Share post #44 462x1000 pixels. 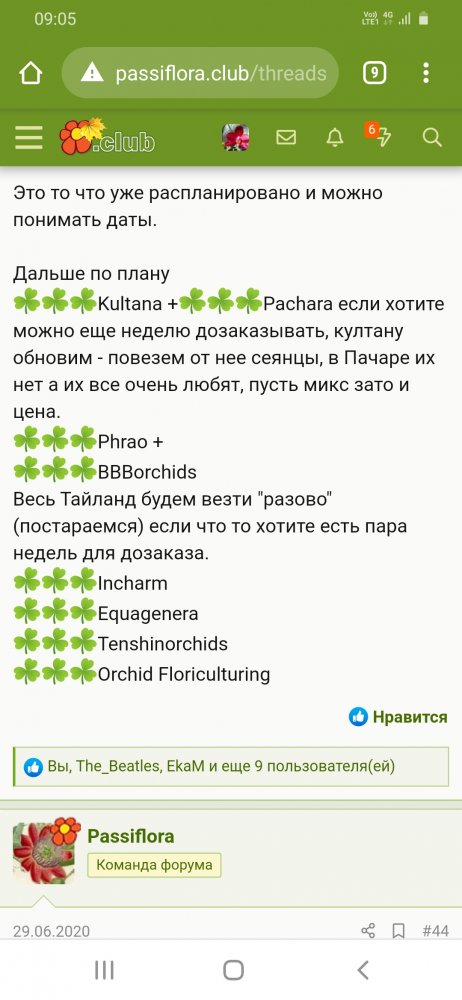point(368,931)
